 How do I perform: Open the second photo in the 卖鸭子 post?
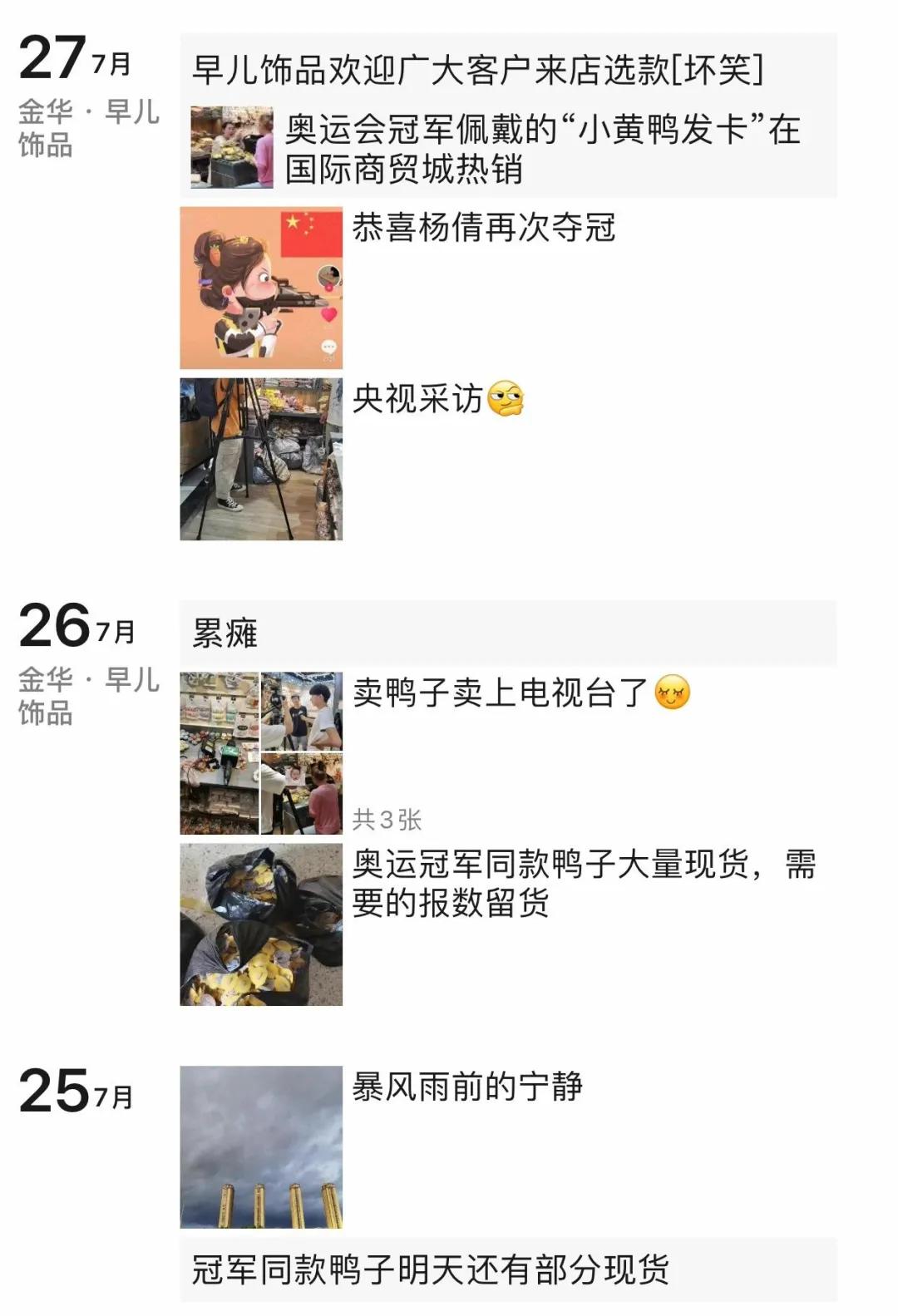pyautogui.click(x=301, y=709)
